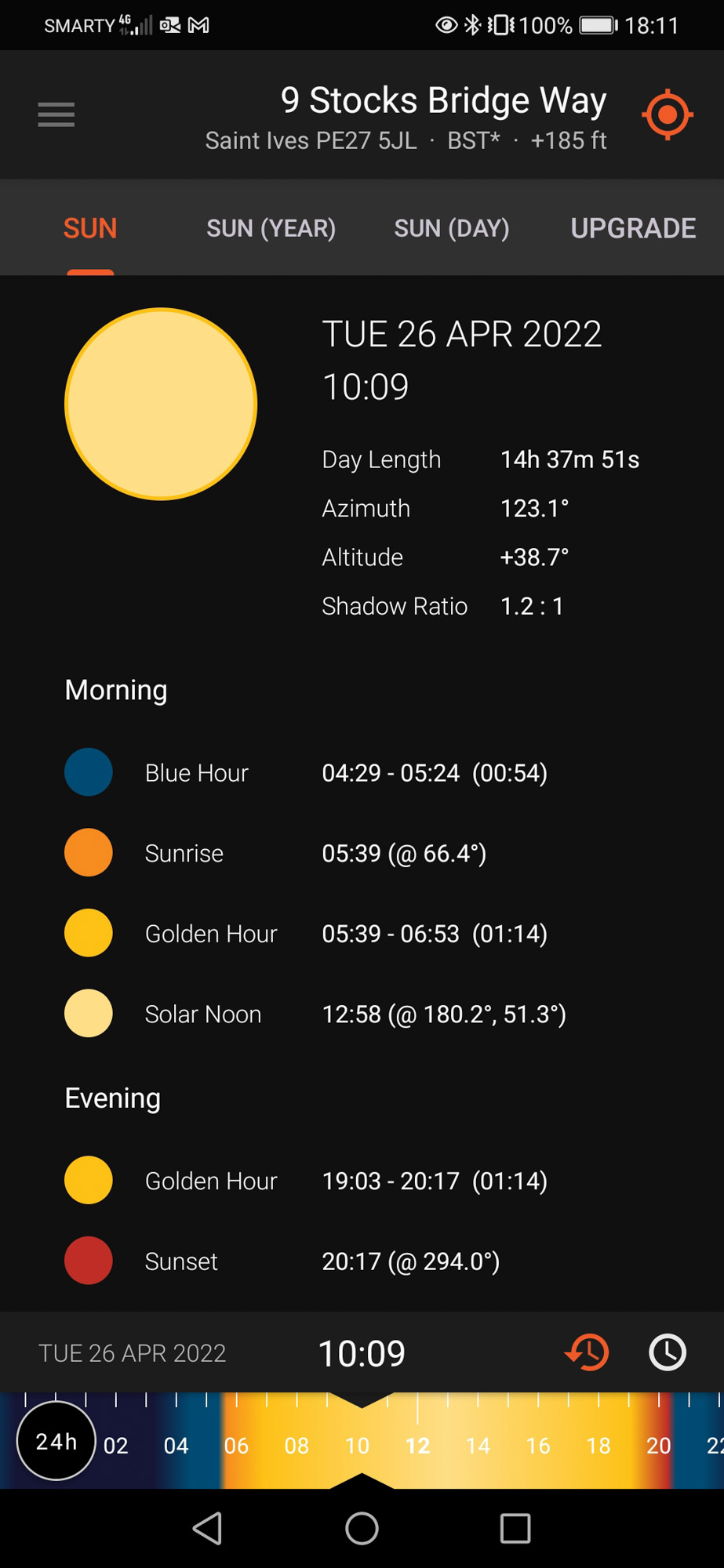Go to the home screen

tap(362, 1528)
